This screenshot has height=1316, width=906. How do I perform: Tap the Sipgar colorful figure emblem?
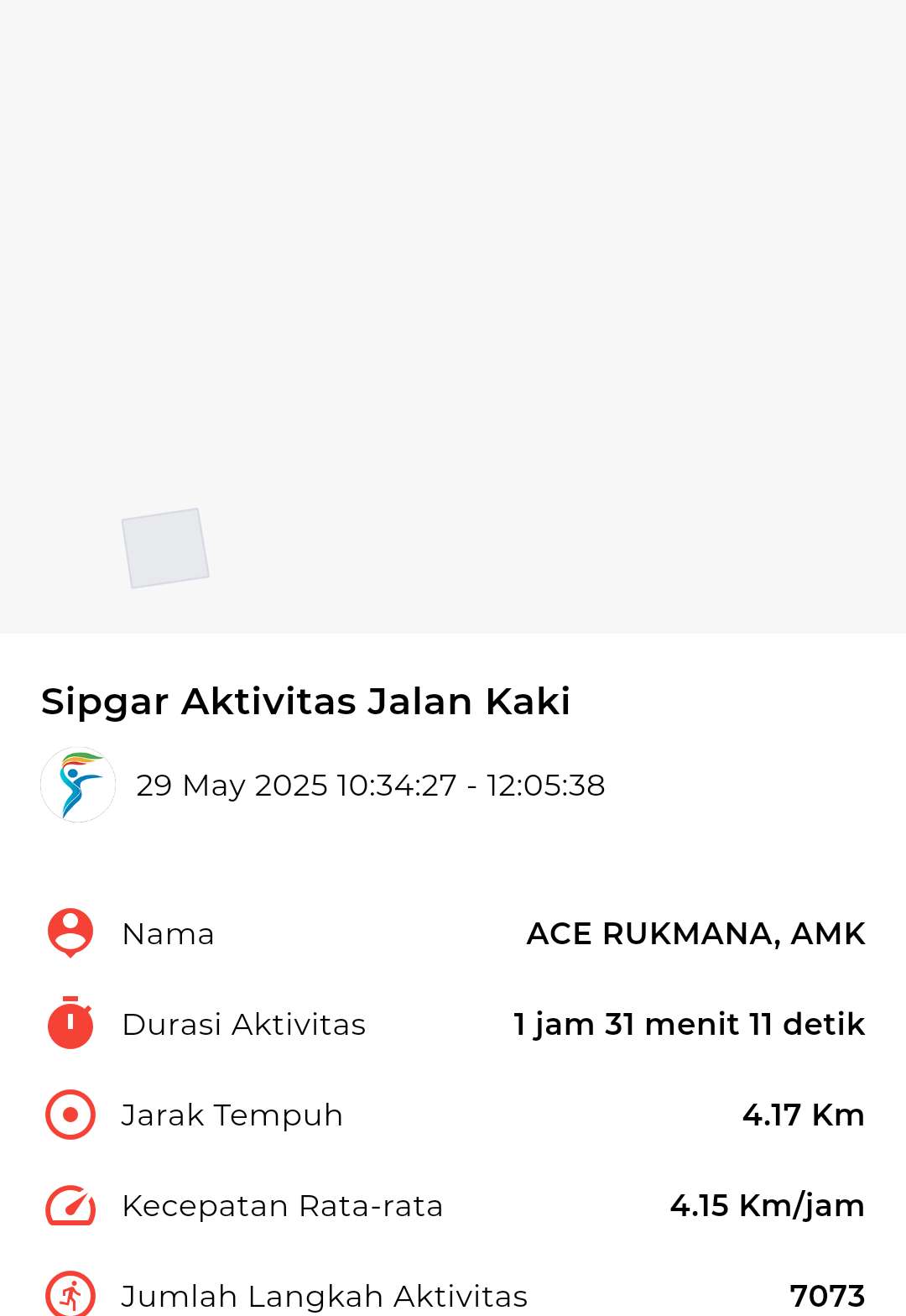click(x=77, y=785)
